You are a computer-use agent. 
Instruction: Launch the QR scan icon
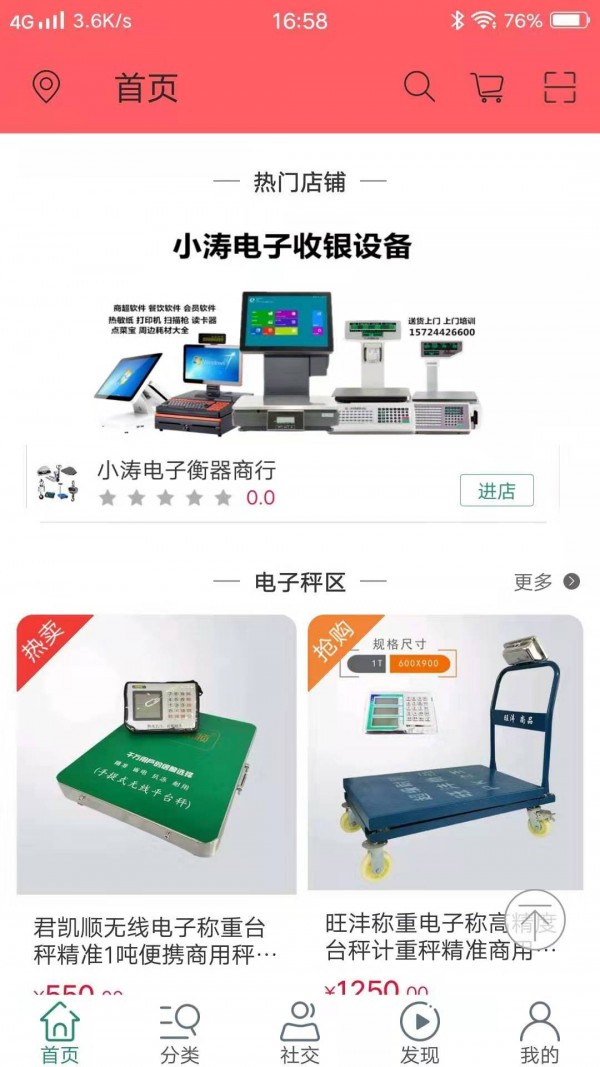click(560, 87)
